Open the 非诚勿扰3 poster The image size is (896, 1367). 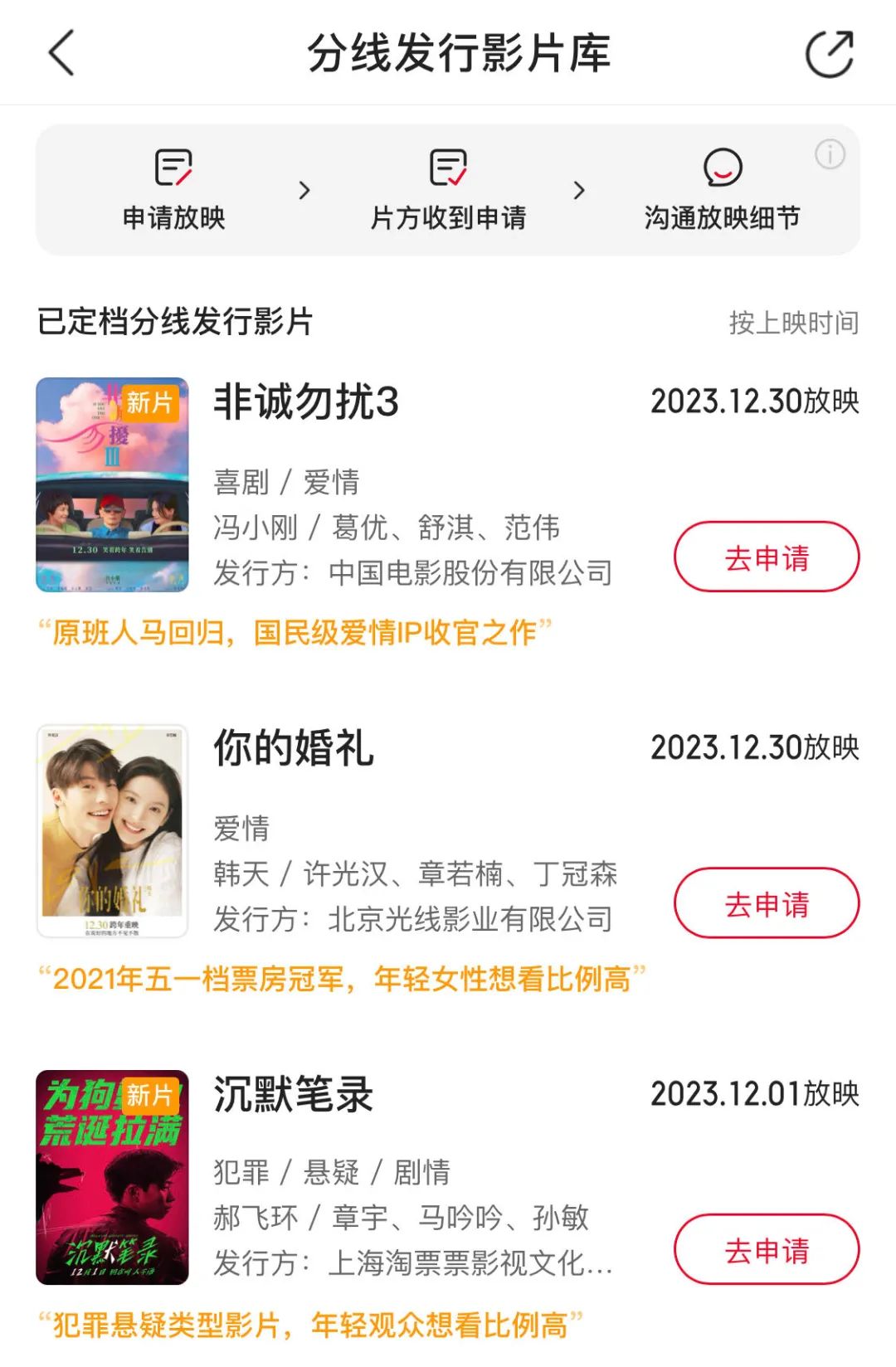click(113, 484)
